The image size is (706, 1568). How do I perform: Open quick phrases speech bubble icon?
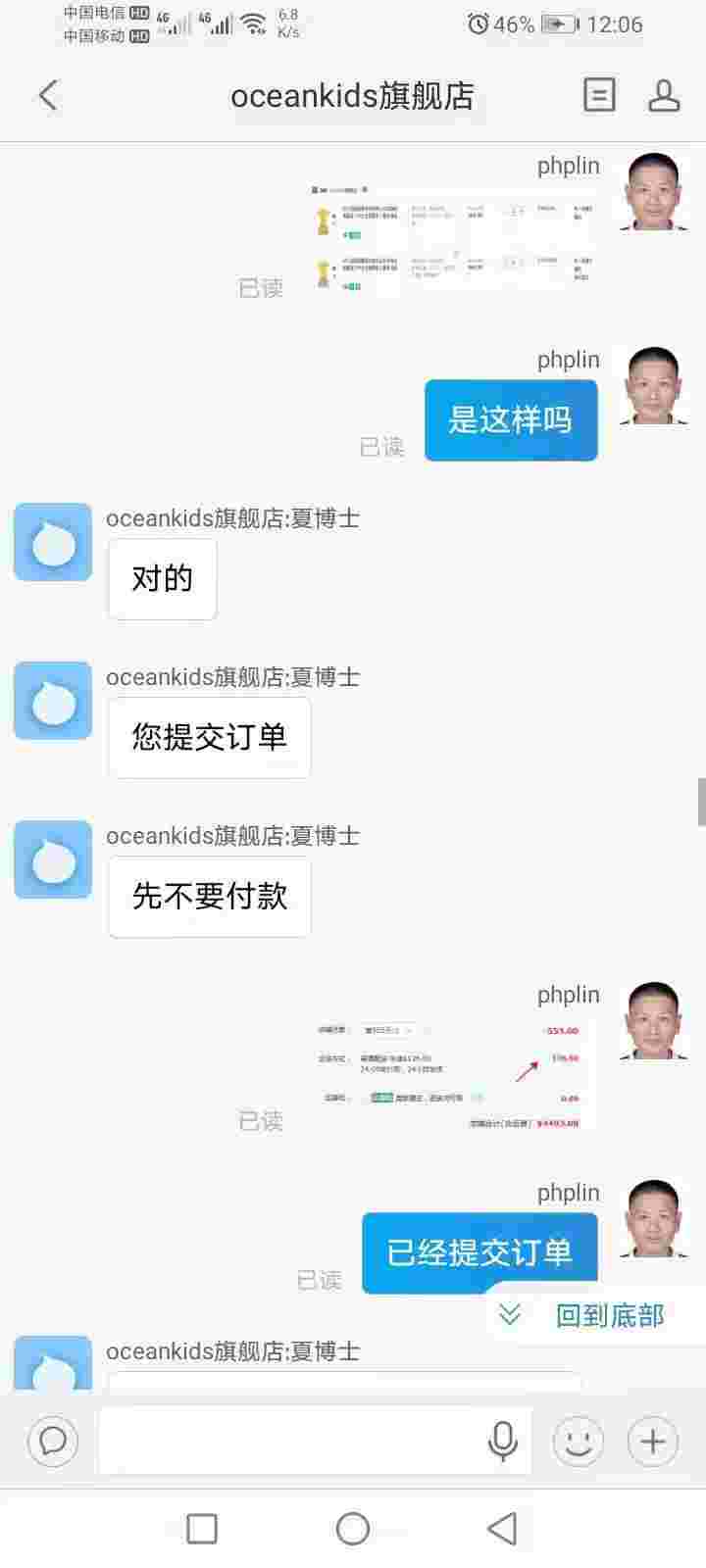[x=53, y=1441]
